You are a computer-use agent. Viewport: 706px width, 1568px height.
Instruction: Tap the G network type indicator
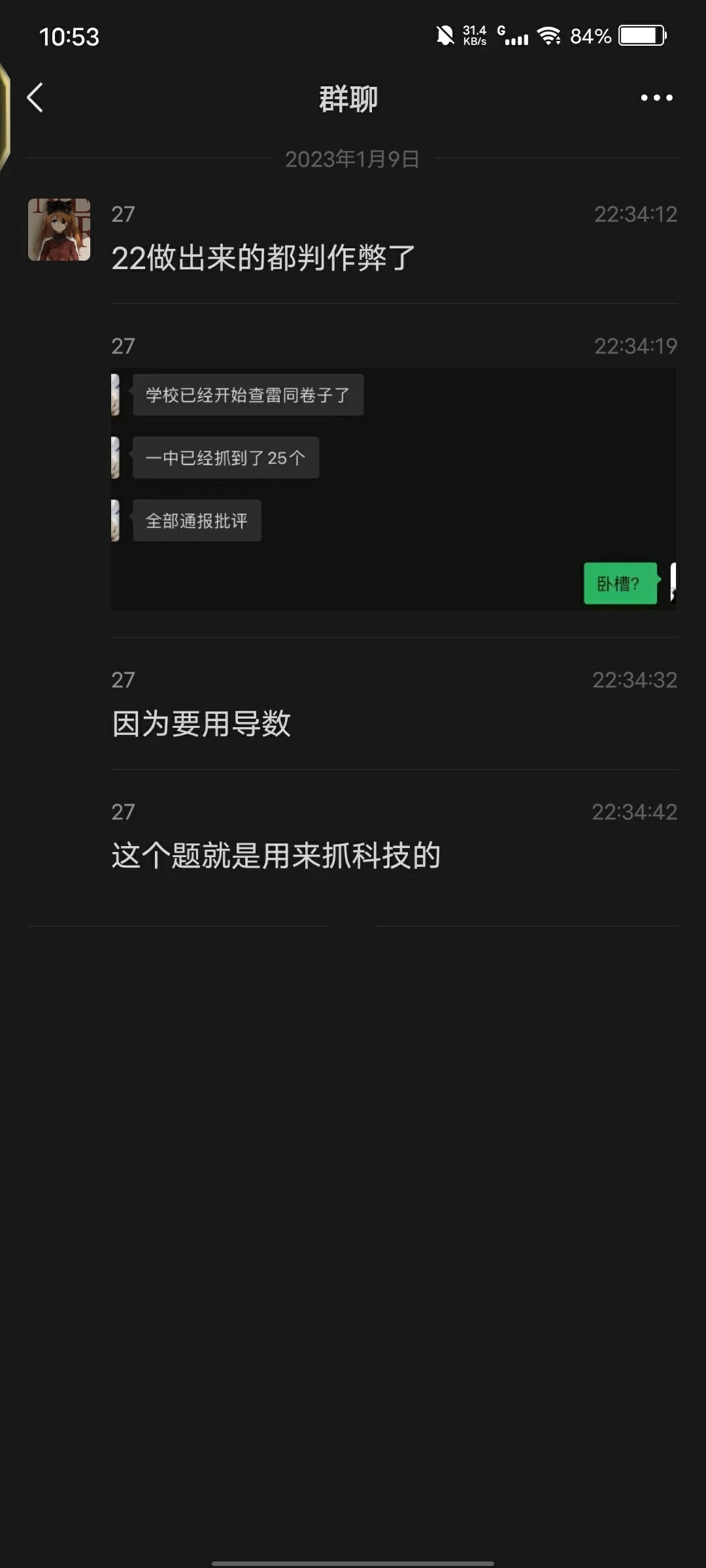(x=501, y=29)
